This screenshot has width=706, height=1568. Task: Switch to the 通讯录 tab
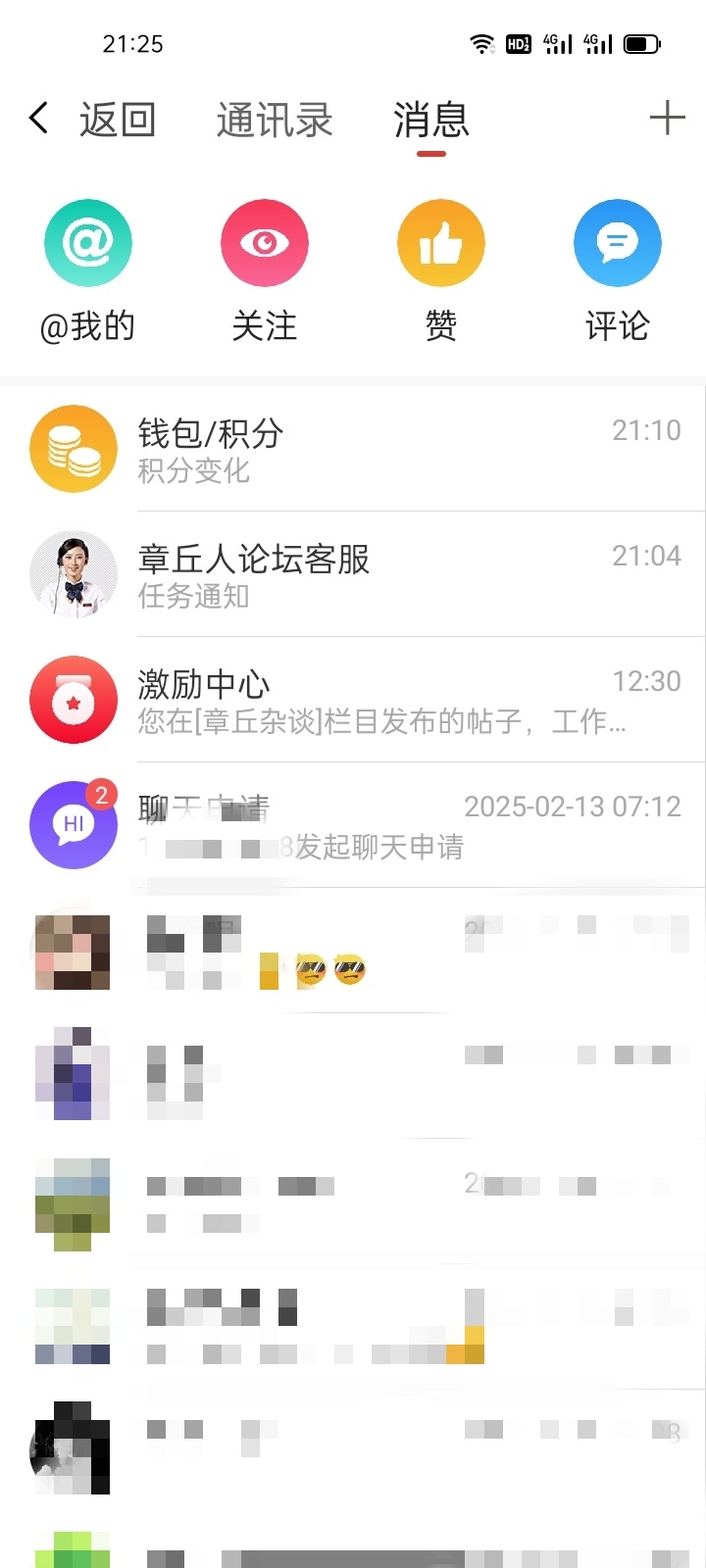[275, 121]
